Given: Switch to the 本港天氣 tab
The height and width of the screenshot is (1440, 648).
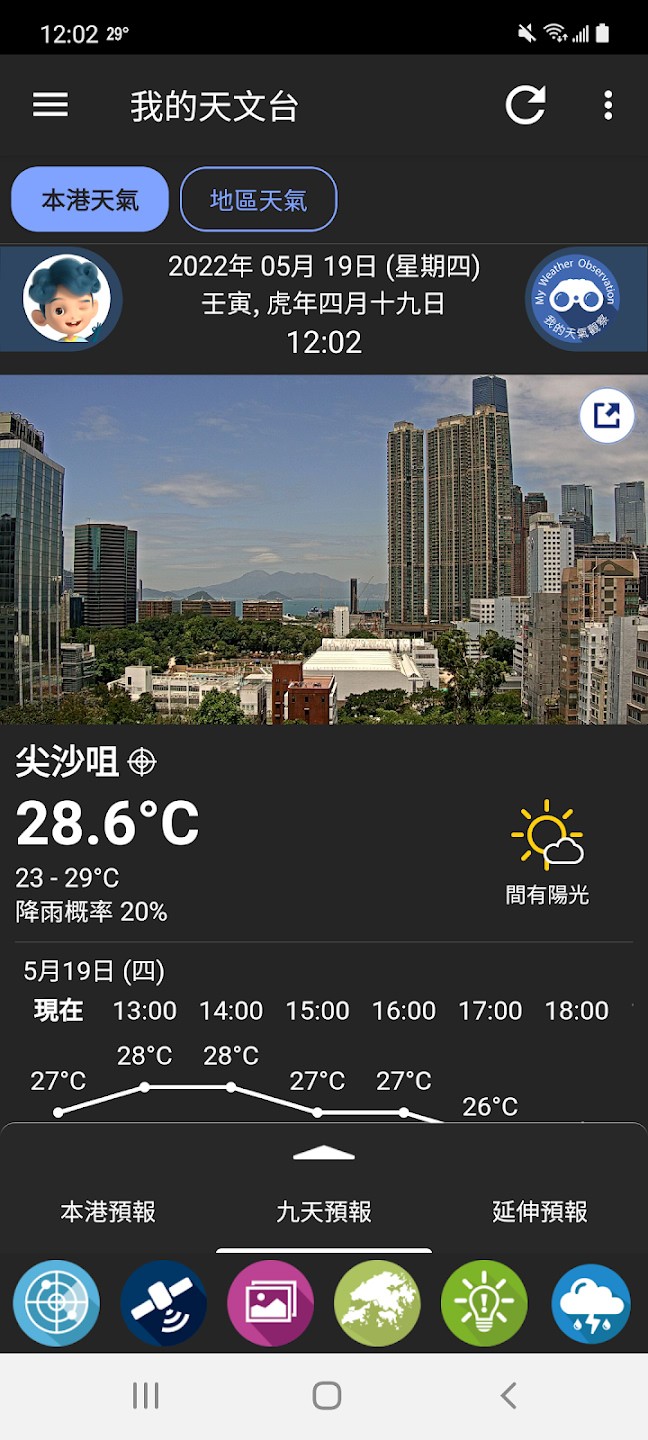Looking at the screenshot, I should click(90, 200).
